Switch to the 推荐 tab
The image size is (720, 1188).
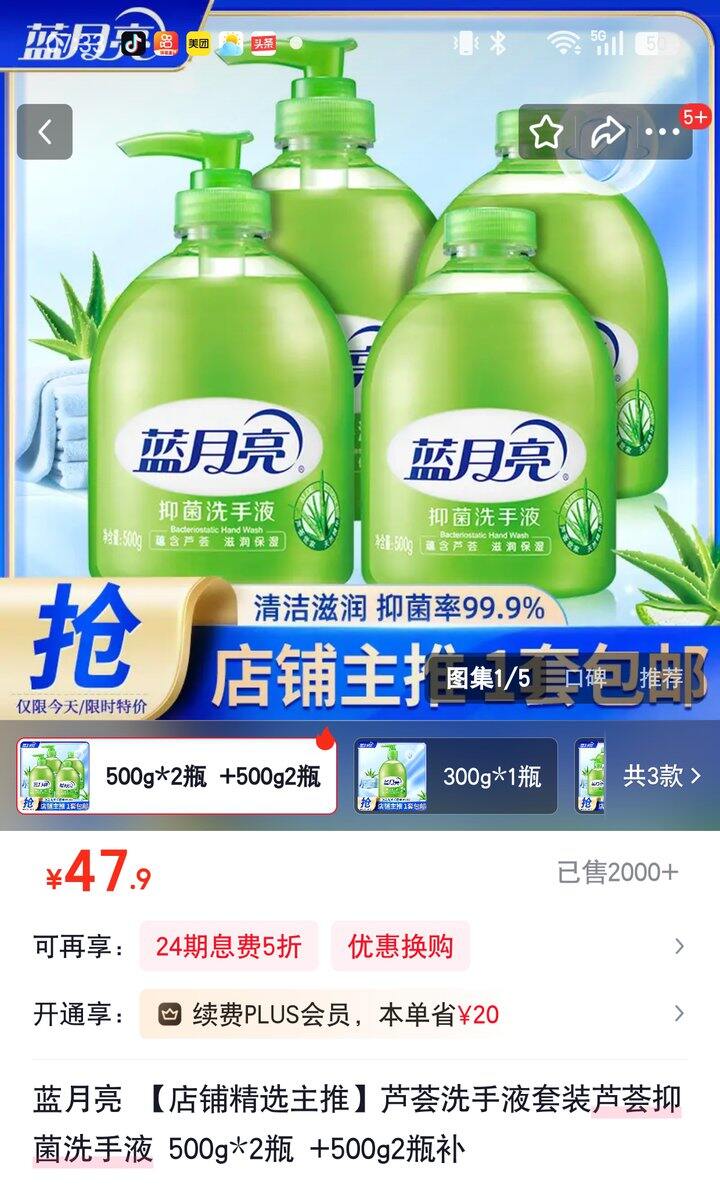[661, 678]
